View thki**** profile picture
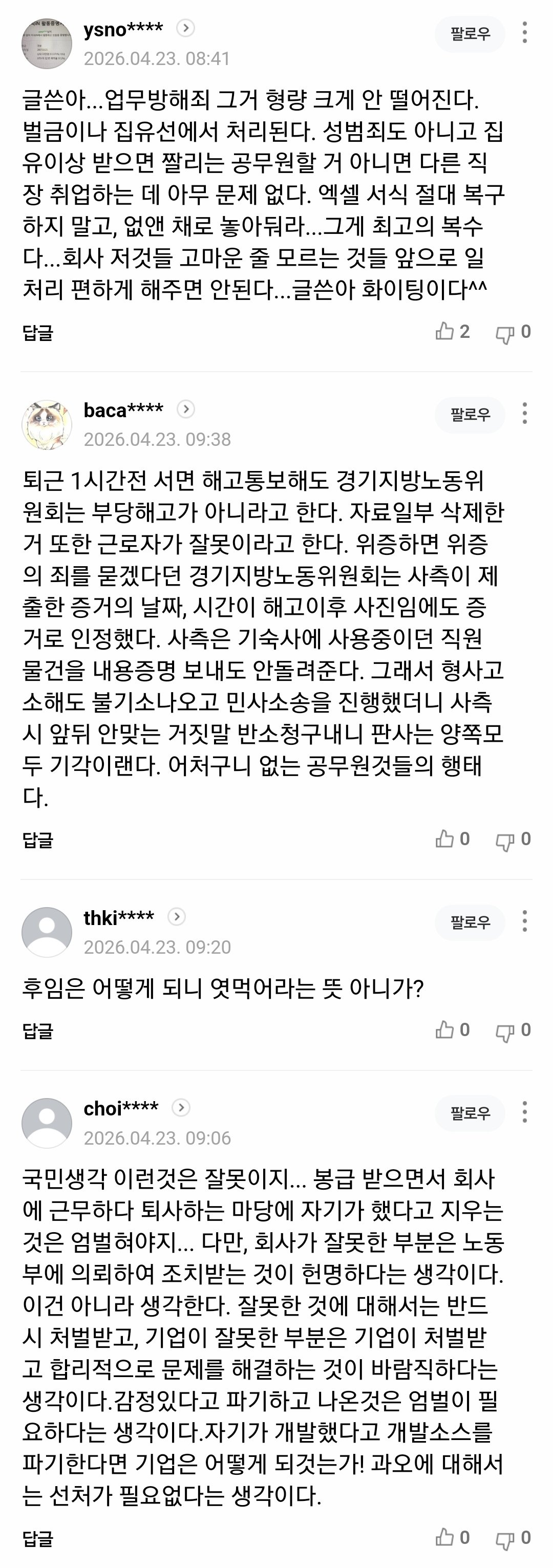Viewport: 553px width, 1568px height. 47,932
